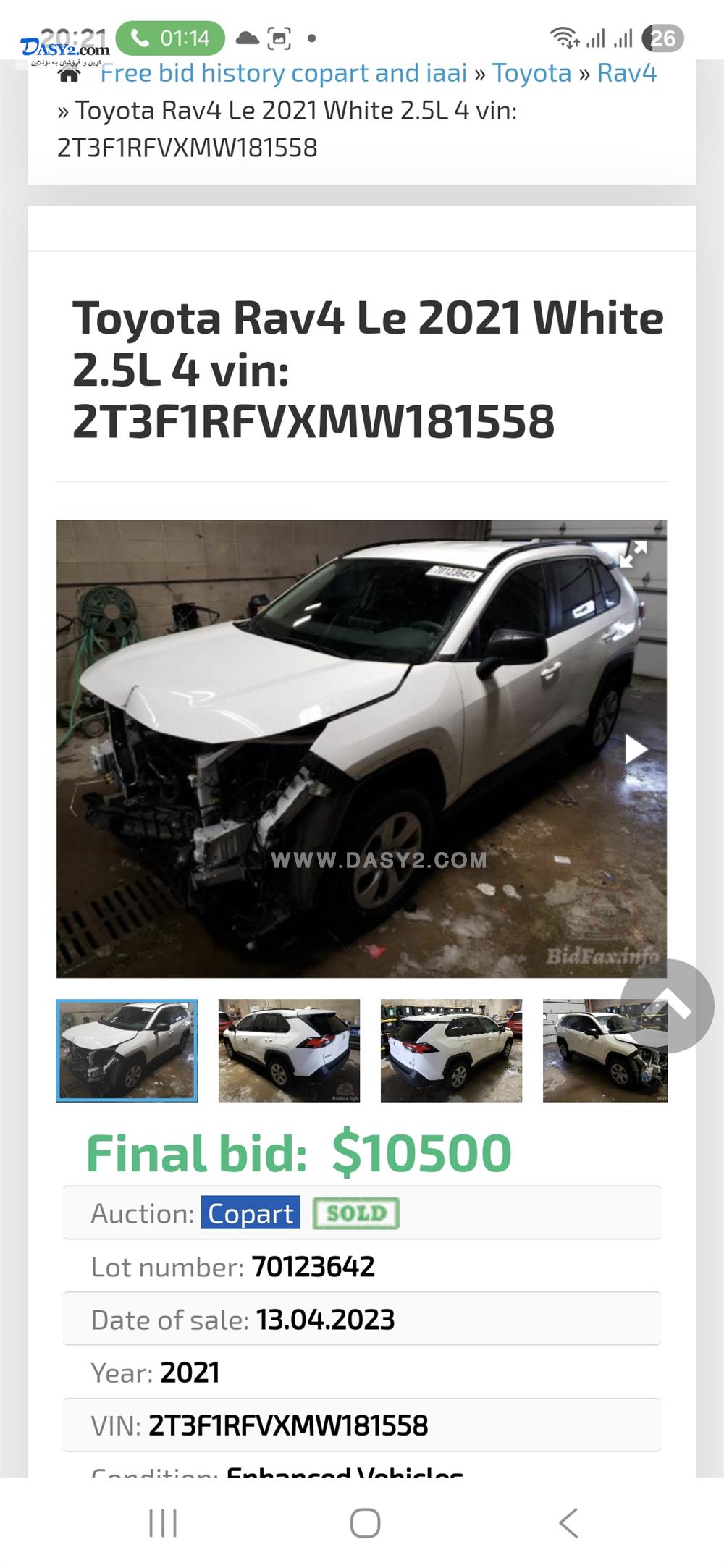Select the second thumbnail showing the rear view

[289, 1050]
